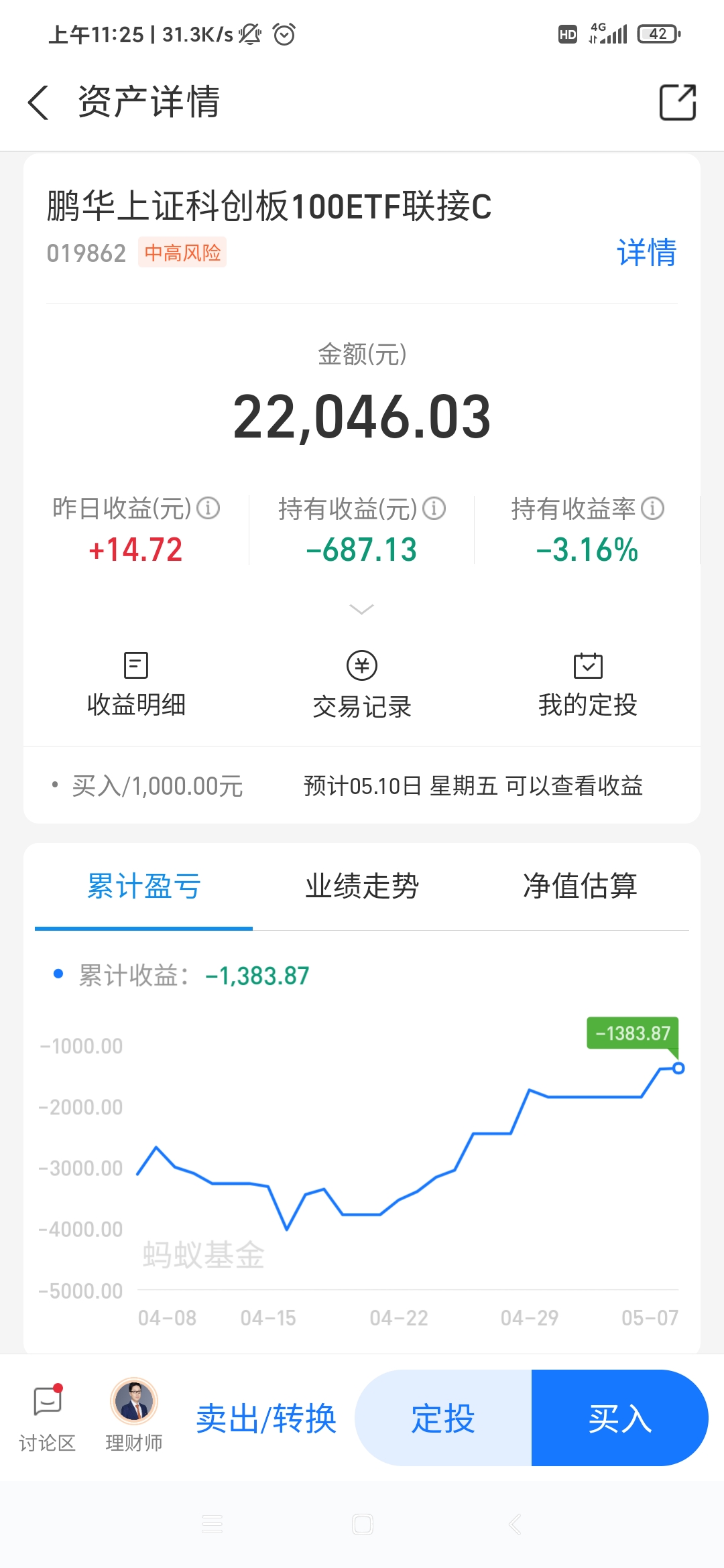
Task: Expand the earnings section via down chevron
Action: [361, 608]
